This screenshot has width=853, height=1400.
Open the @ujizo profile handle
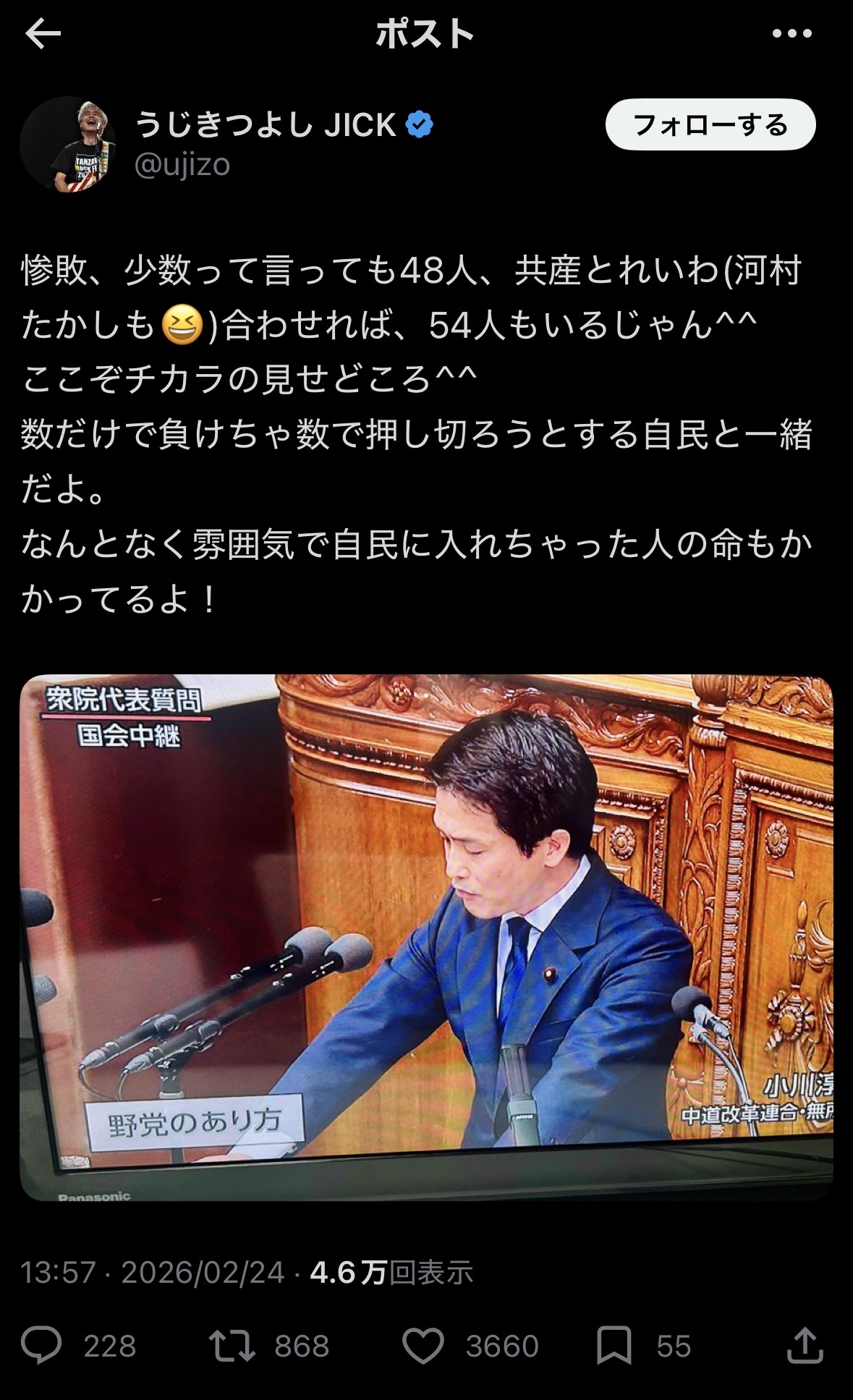(x=182, y=165)
